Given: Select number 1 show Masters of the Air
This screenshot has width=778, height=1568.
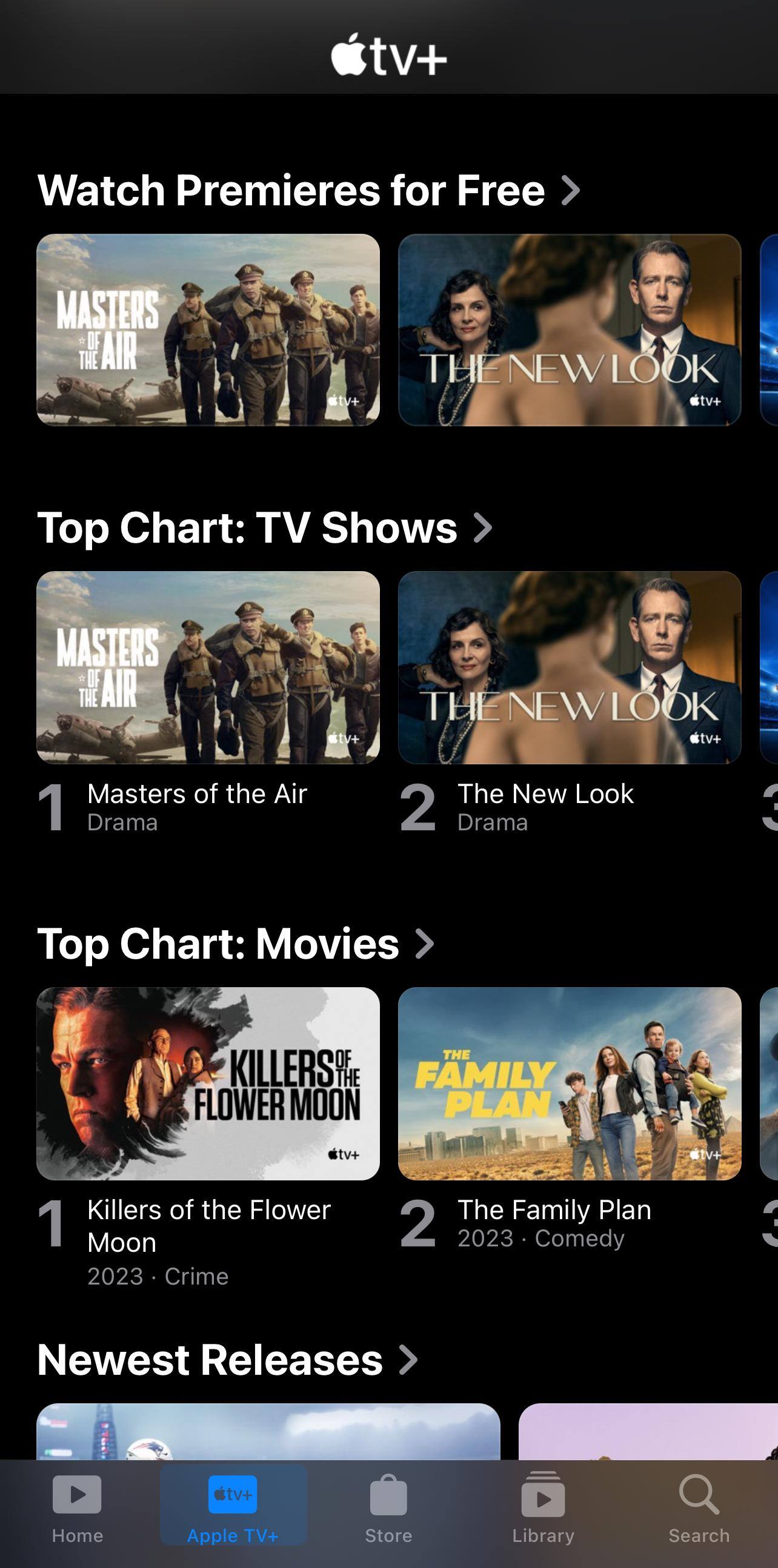Looking at the screenshot, I should [208, 667].
